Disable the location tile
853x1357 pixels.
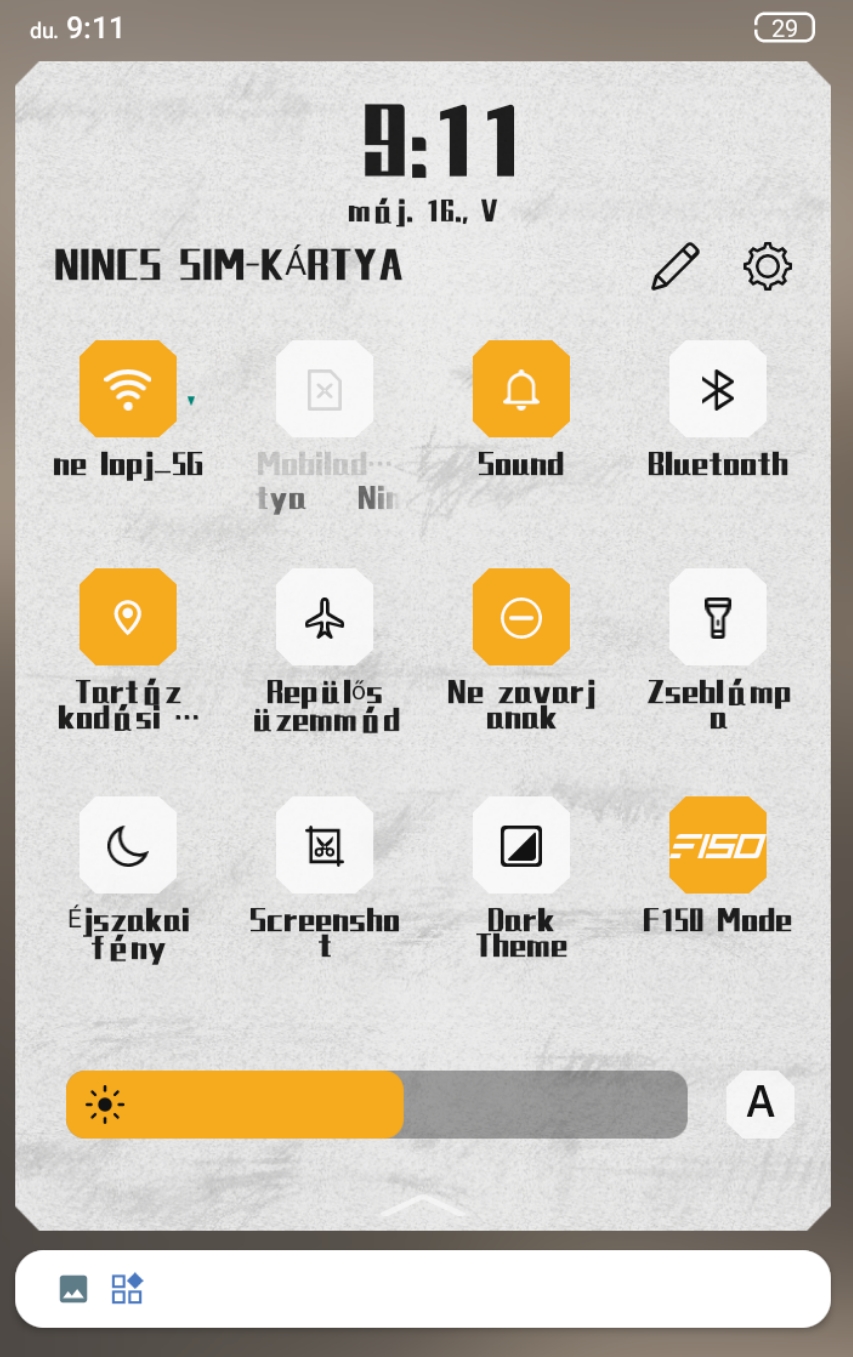tap(128, 617)
